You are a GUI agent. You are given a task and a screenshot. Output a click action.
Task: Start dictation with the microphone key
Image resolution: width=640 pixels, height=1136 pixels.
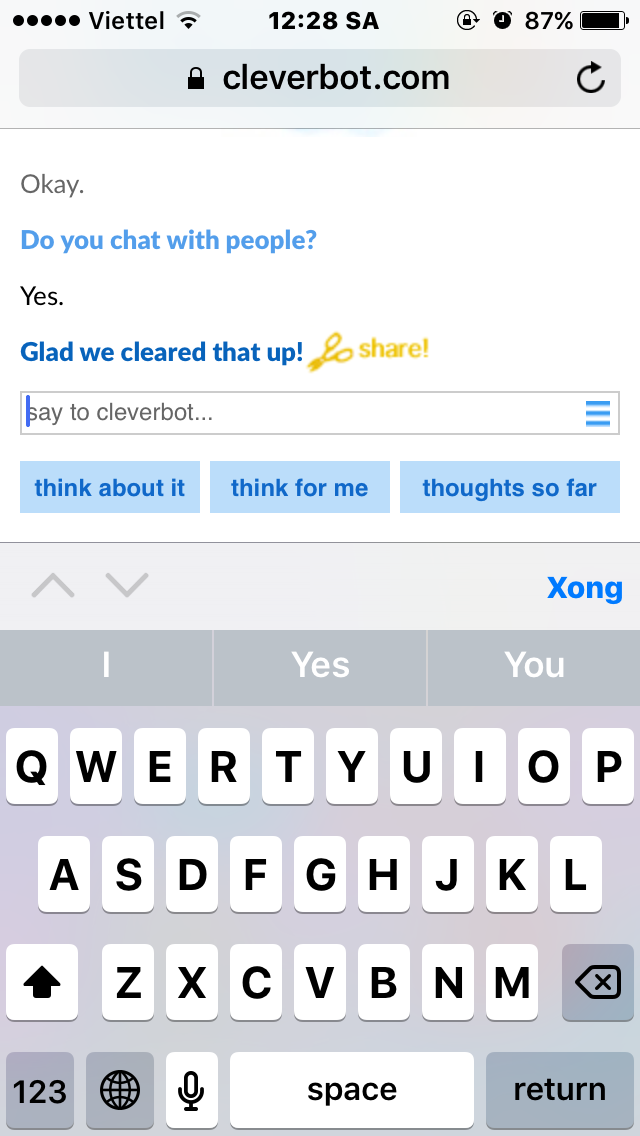[192, 1090]
